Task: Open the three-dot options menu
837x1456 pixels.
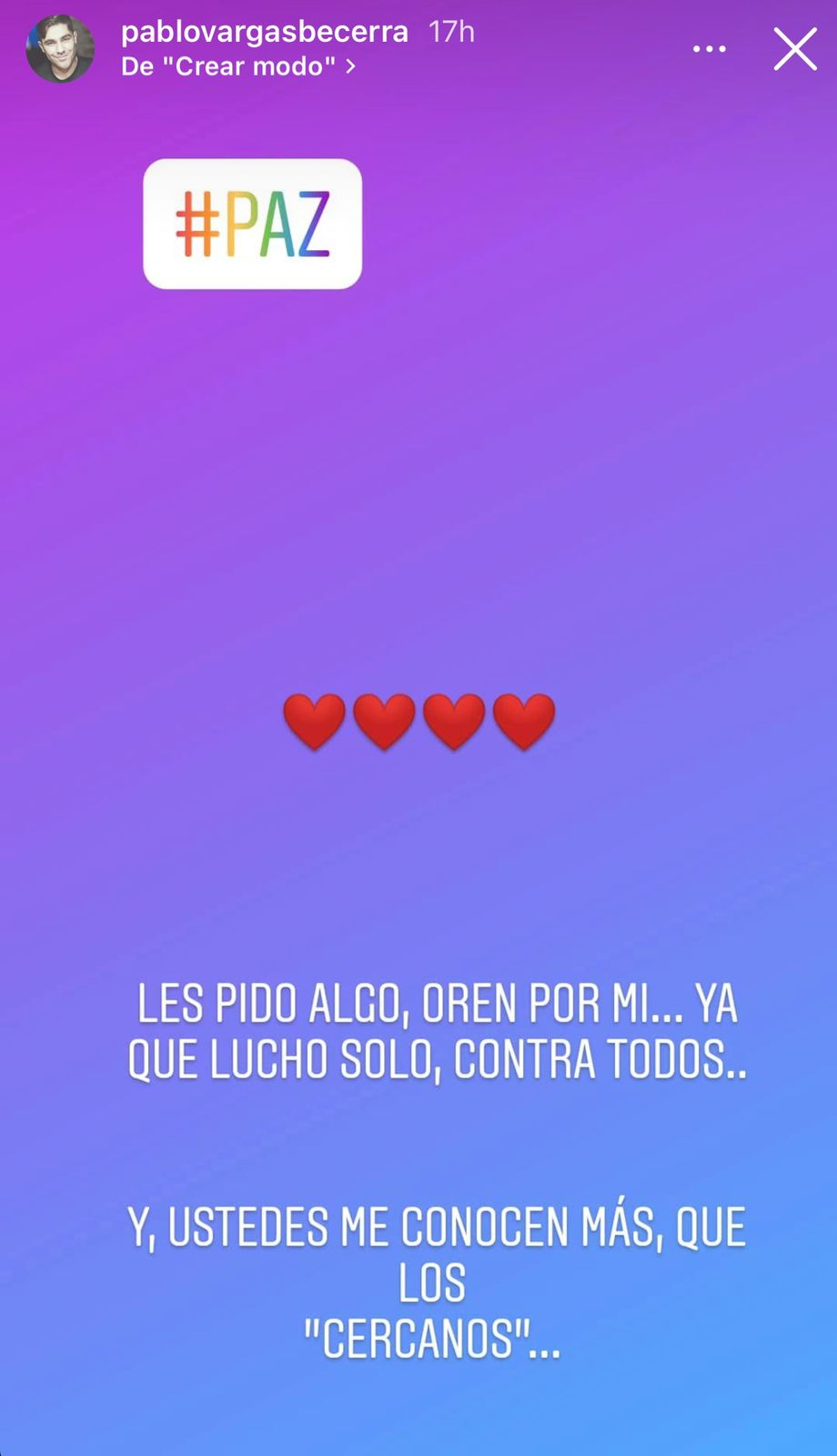Action: [x=709, y=48]
